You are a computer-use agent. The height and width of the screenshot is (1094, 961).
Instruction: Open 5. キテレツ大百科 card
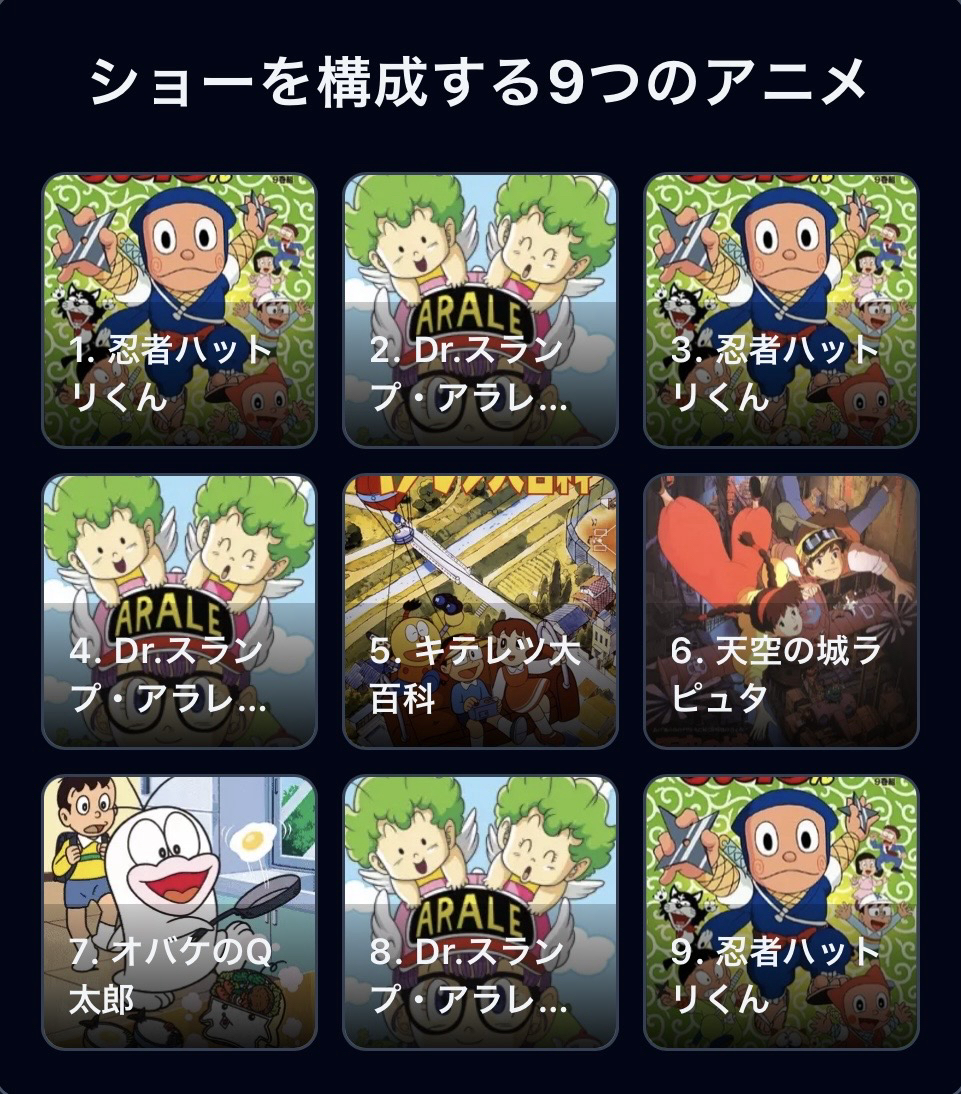click(x=480, y=611)
